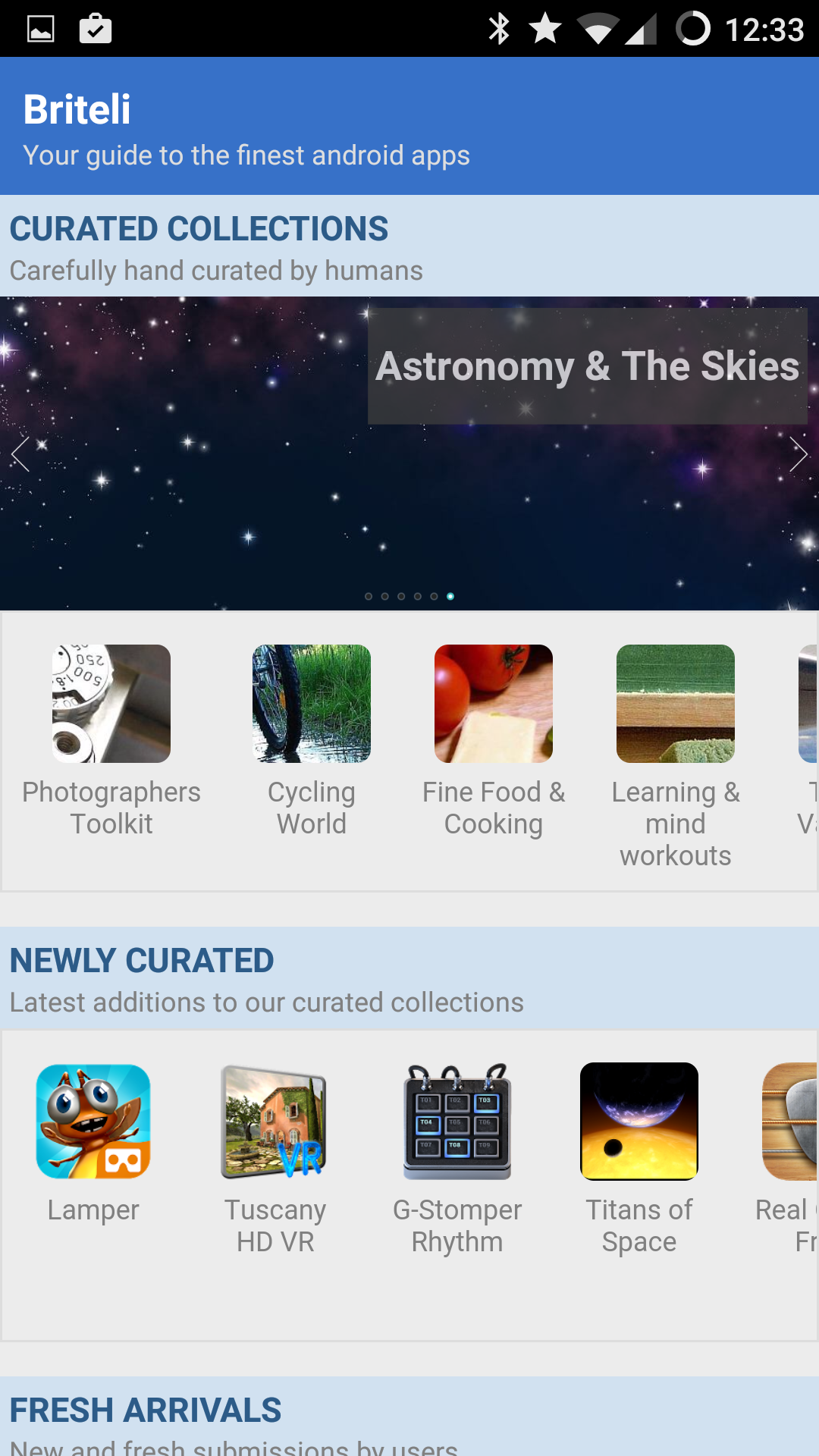View the Learning & mind workouts collection

676,757
